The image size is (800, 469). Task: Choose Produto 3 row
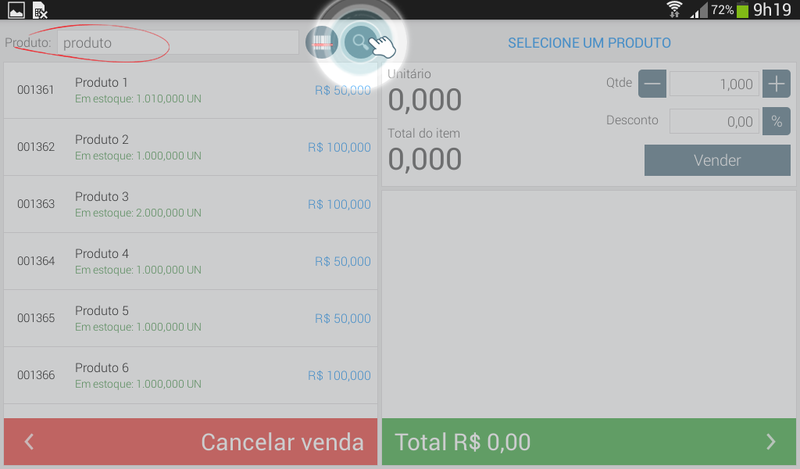click(190, 204)
